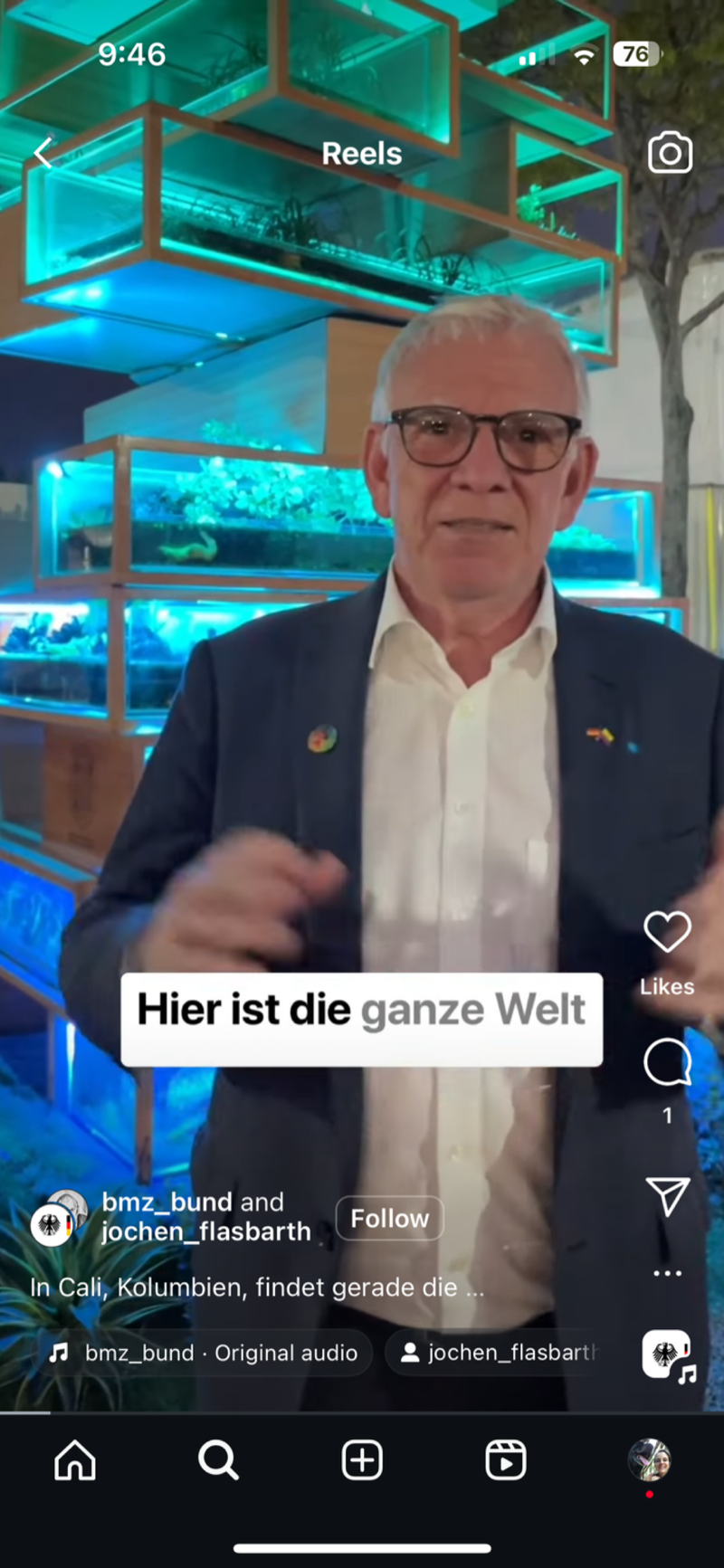724x1568 pixels.
Task: Open the comments on this reel
Action: pyautogui.click(x=667, y=1062)
